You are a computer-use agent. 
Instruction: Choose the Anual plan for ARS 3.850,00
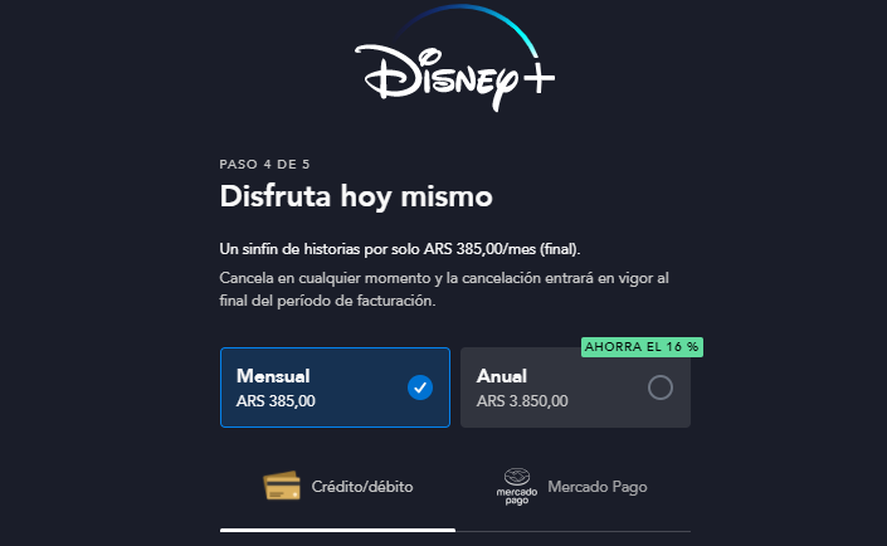pos(575,388)
